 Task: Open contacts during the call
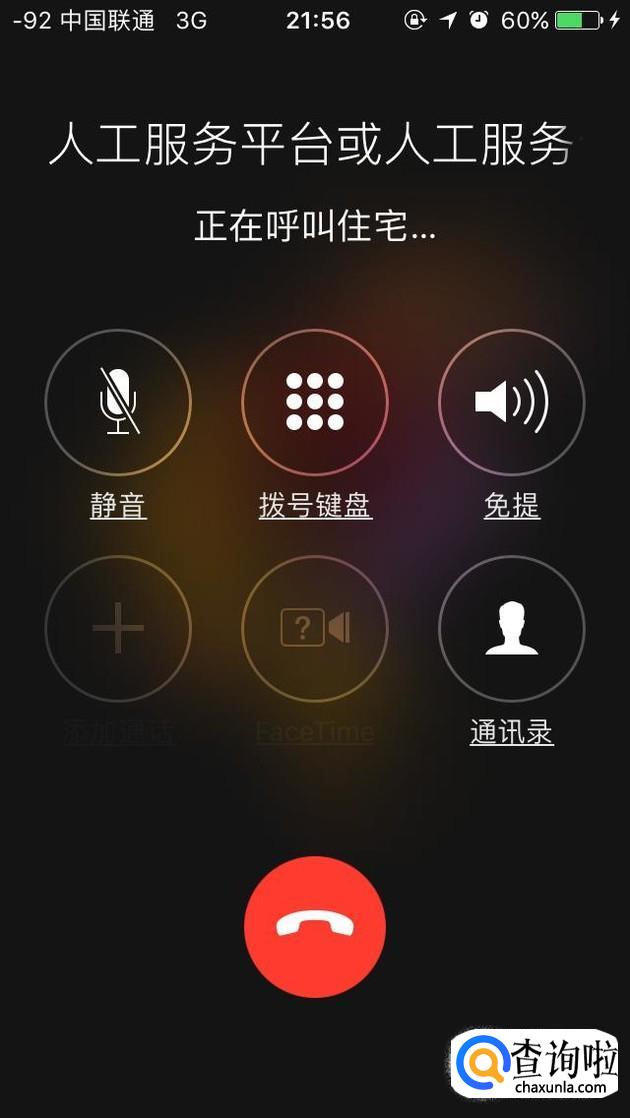[x=512, y=629]
